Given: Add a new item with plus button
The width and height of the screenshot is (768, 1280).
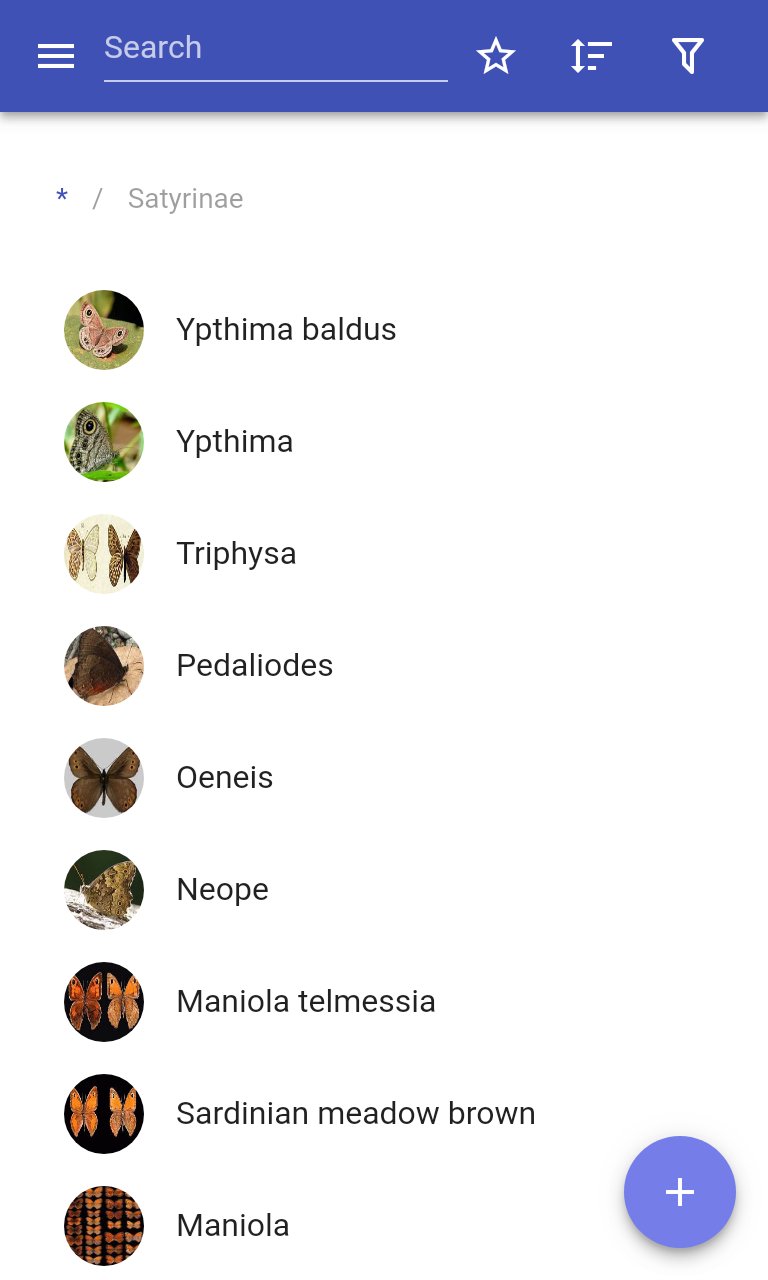Looking at the screenshot, I should [x=680, y=1192].
